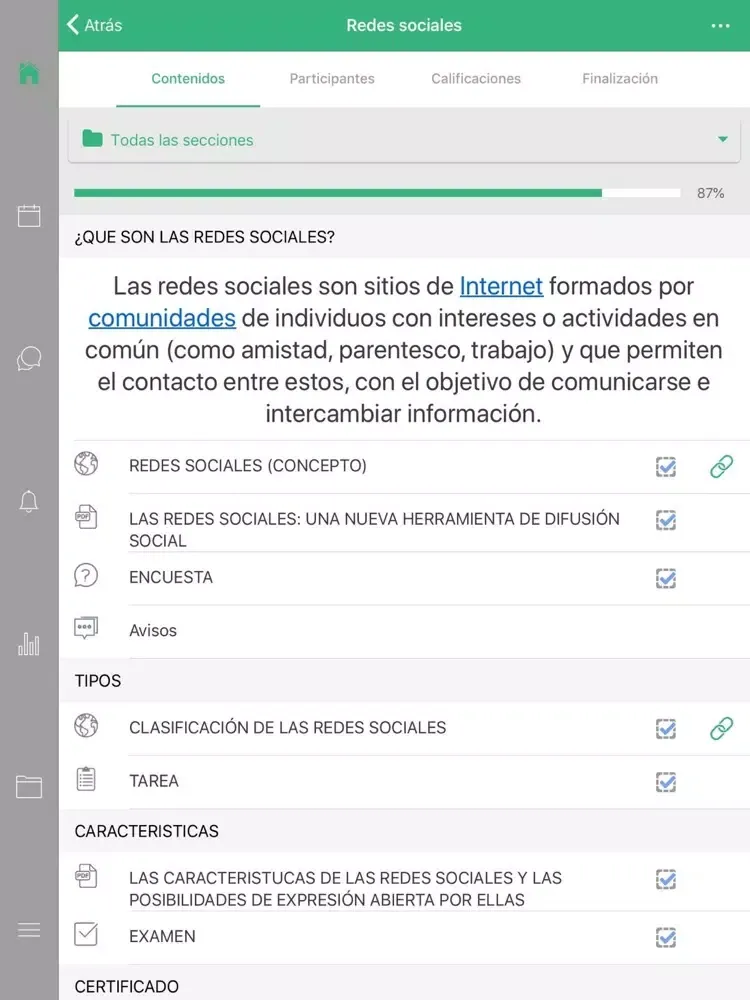
Task: Go back with the Atrás button
Action: (95, 25)
